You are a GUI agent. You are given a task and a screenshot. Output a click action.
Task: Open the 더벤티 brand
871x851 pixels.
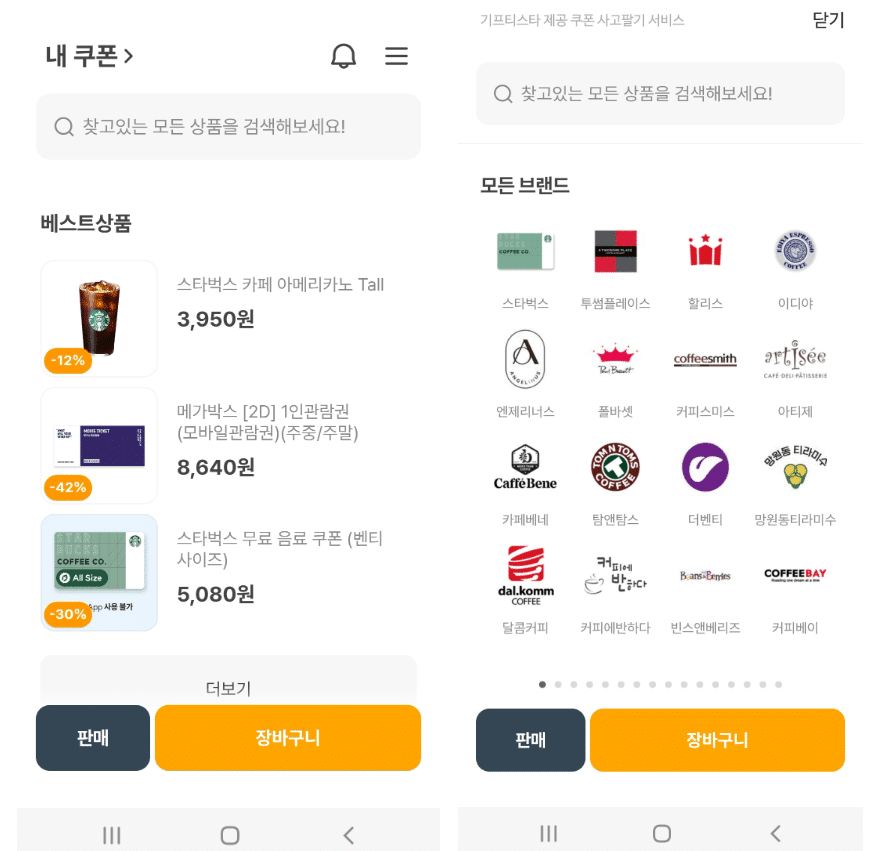click(x=705, y=482)
